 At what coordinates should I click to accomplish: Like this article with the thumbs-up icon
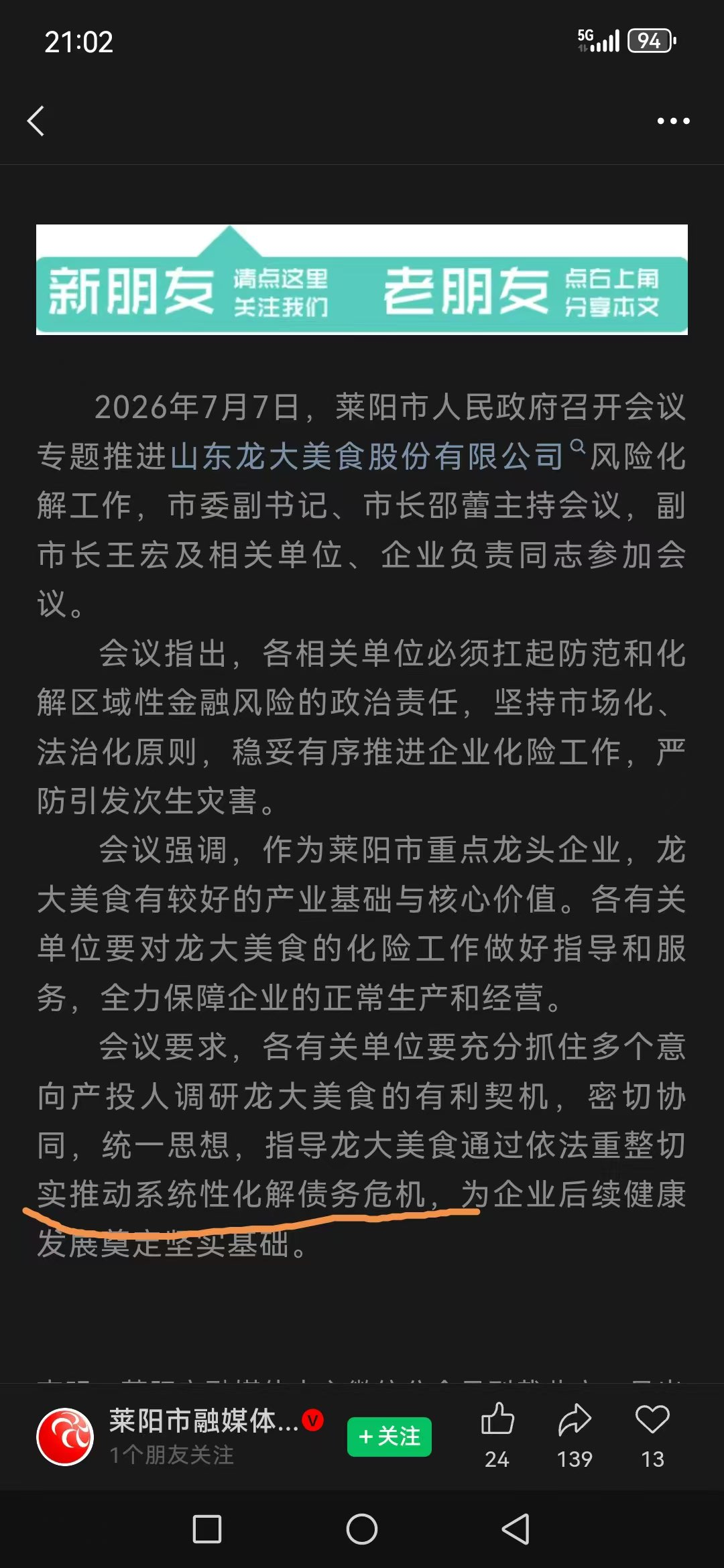click(x=497, y=1420)
